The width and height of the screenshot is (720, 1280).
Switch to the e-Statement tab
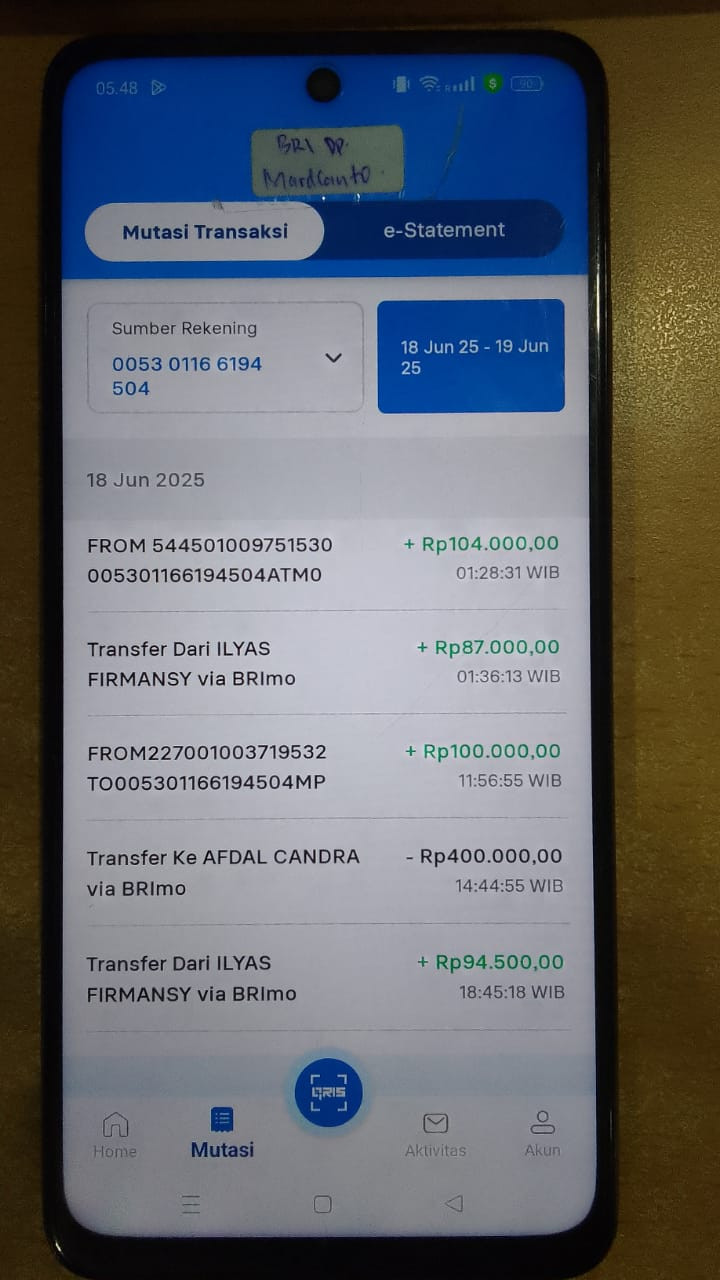pyautogui.click(x=444, y=230)
